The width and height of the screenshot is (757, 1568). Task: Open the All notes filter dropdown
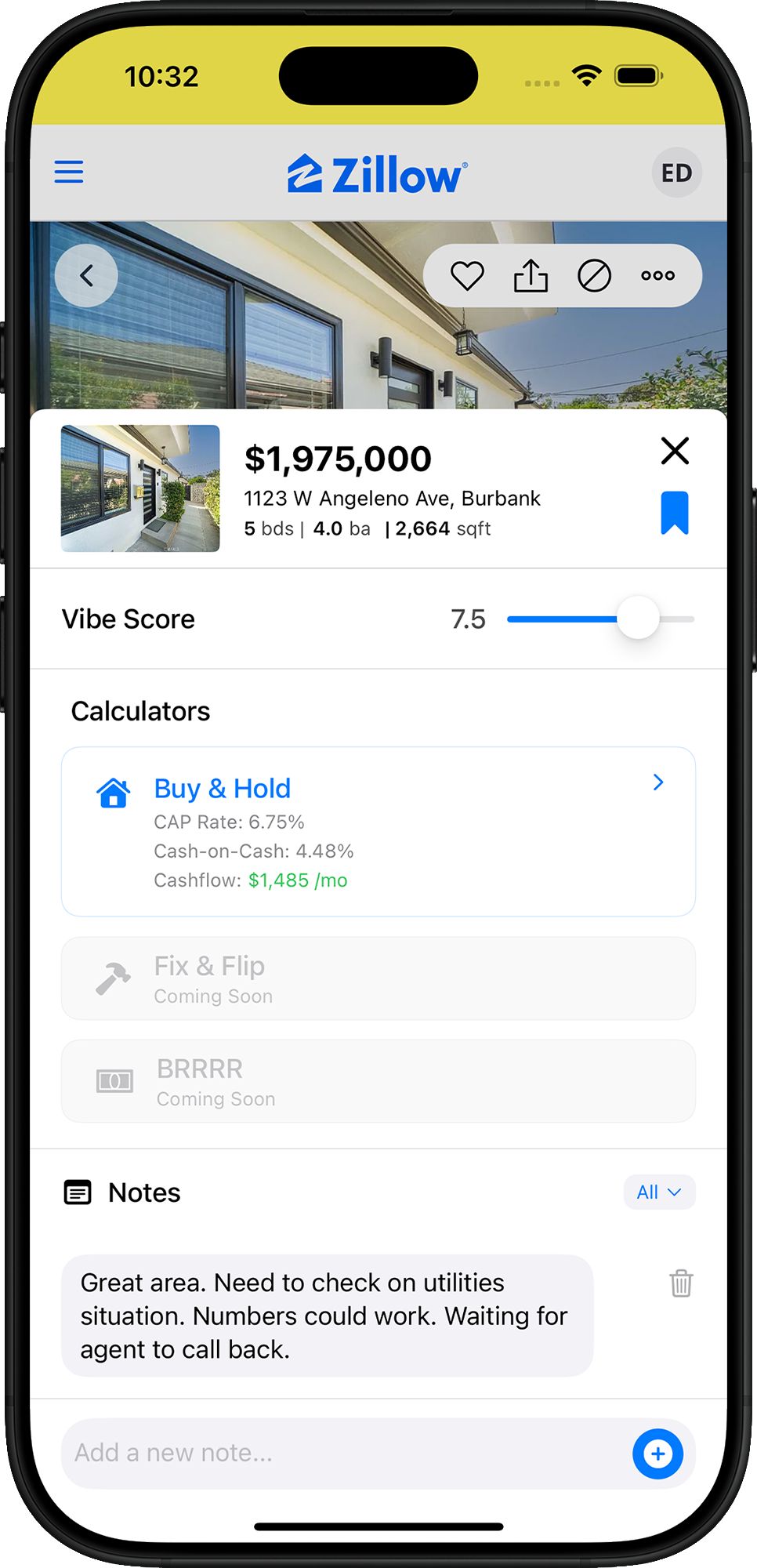659,1192
